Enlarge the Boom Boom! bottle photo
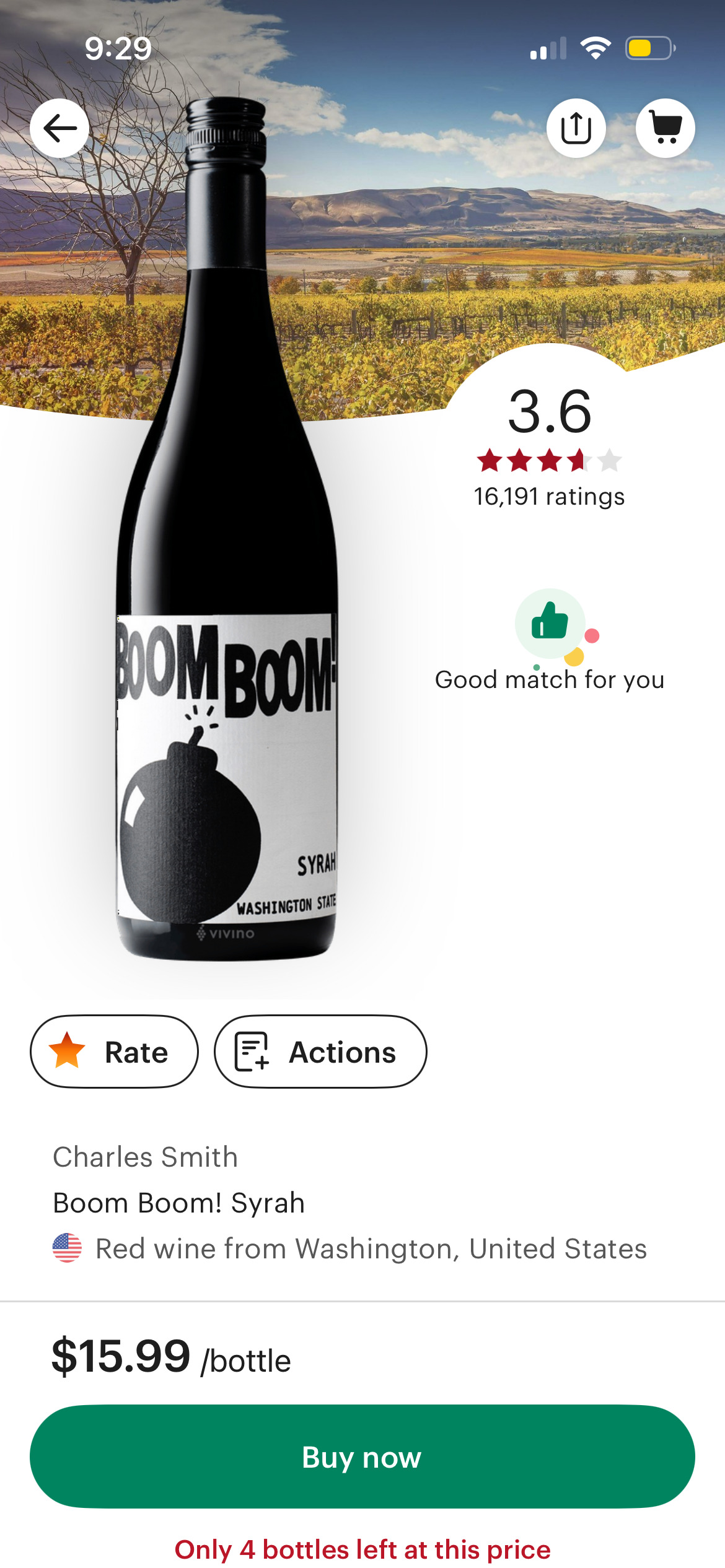The width and height of the screenshot is (725, 1568). point(227,619)
